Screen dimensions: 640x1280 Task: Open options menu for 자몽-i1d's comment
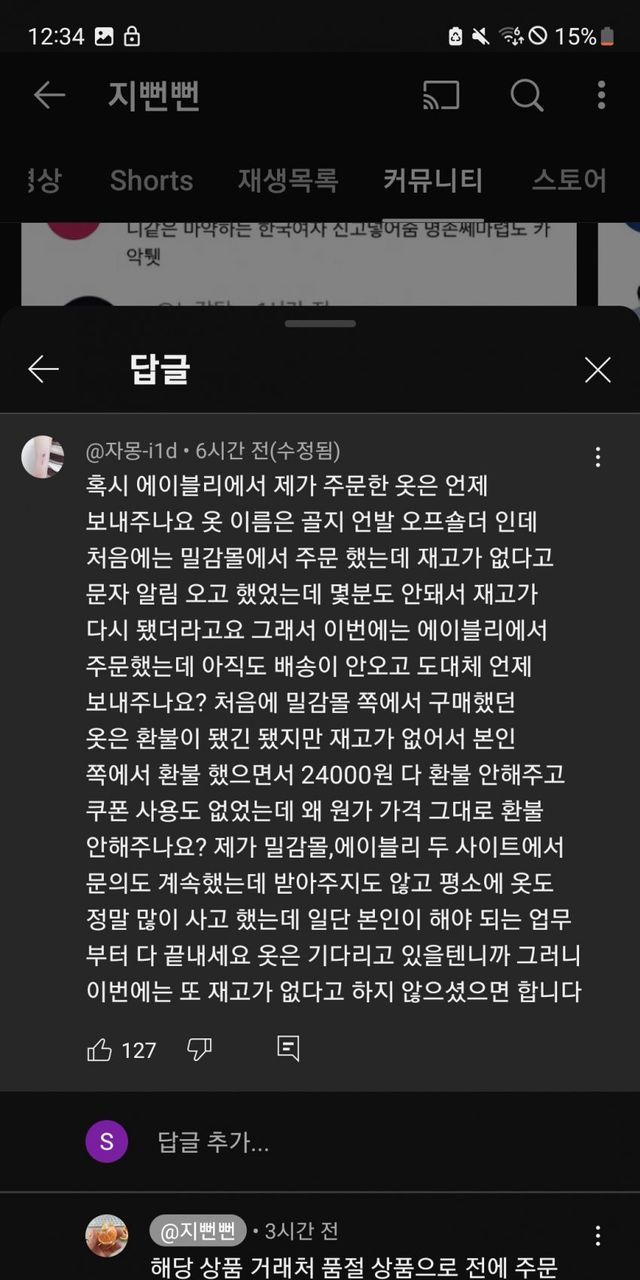pyautogui.click(x=598, y=457)
